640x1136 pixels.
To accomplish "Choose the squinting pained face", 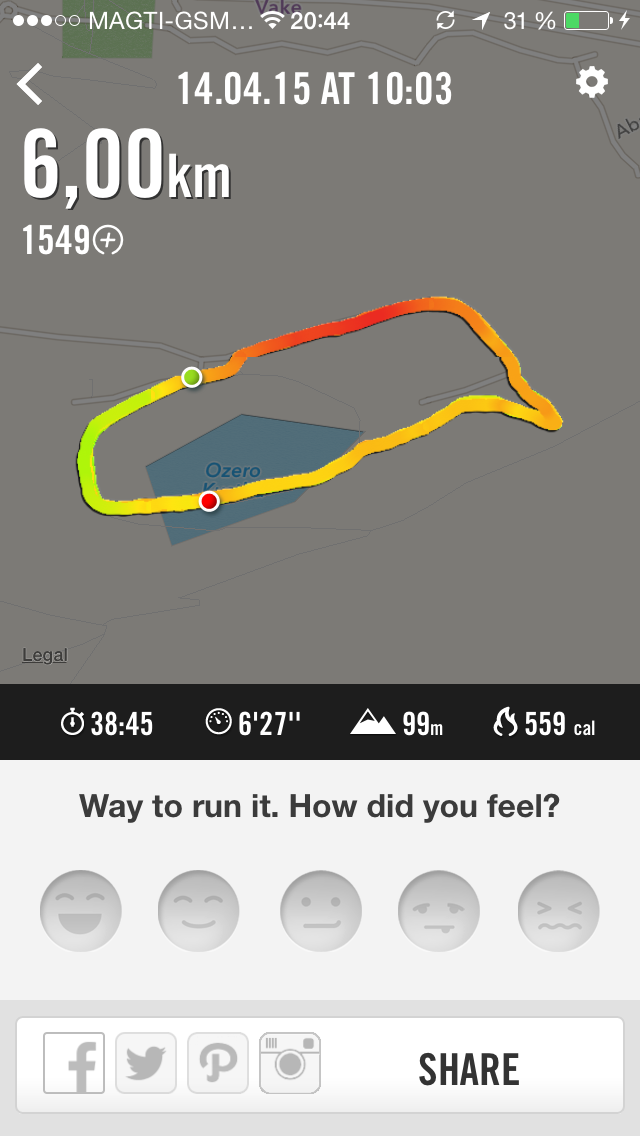I will pos(558,911).
